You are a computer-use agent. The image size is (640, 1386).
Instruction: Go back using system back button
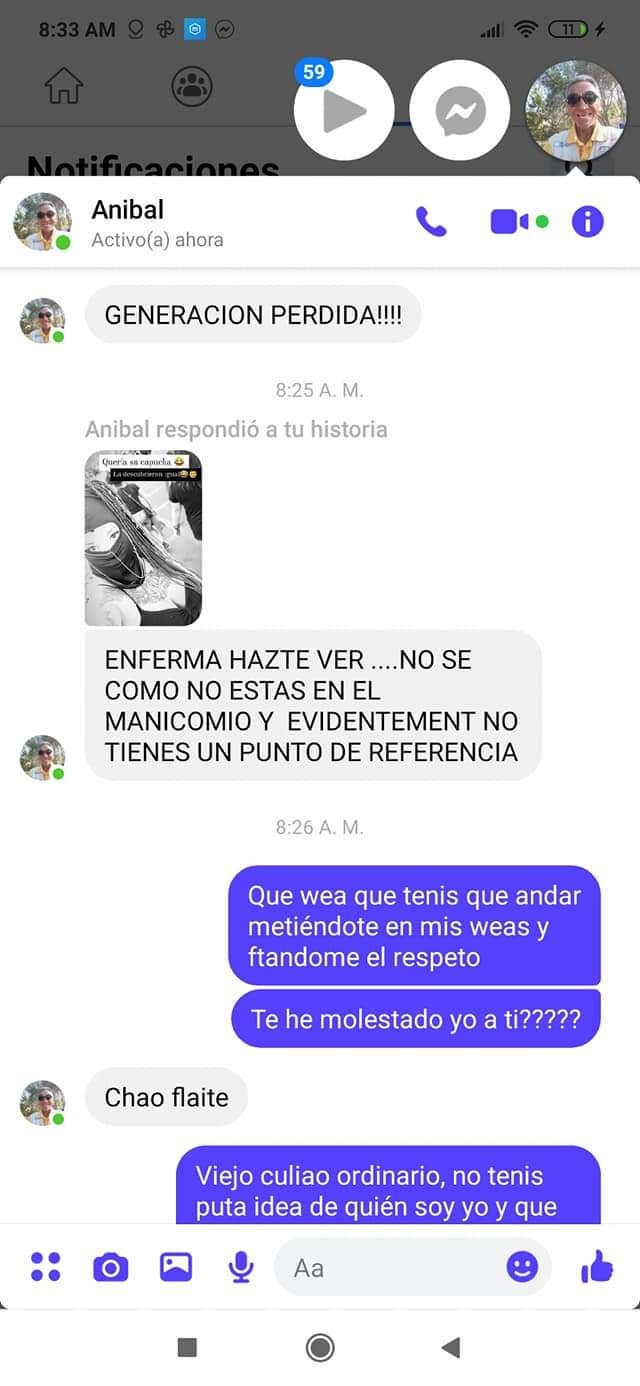450,1348
